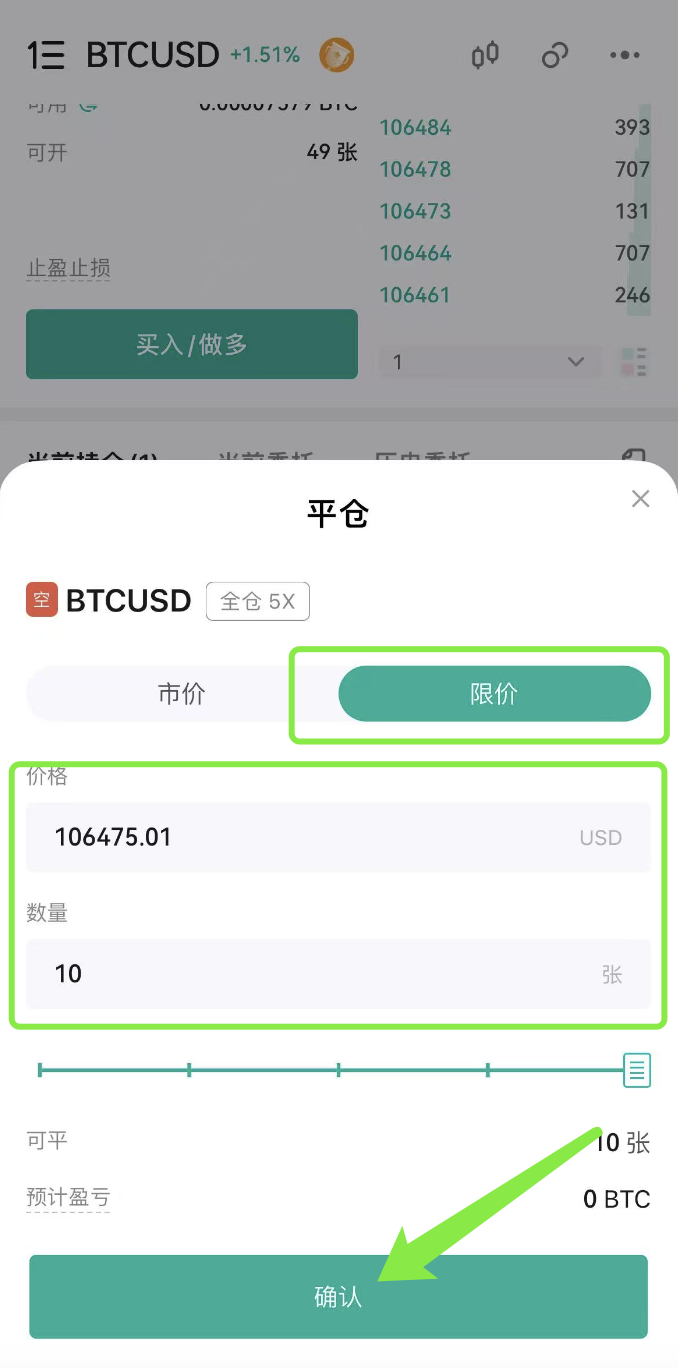
Task: Select the 限价 order type
Action: click(x=494, y=694)
